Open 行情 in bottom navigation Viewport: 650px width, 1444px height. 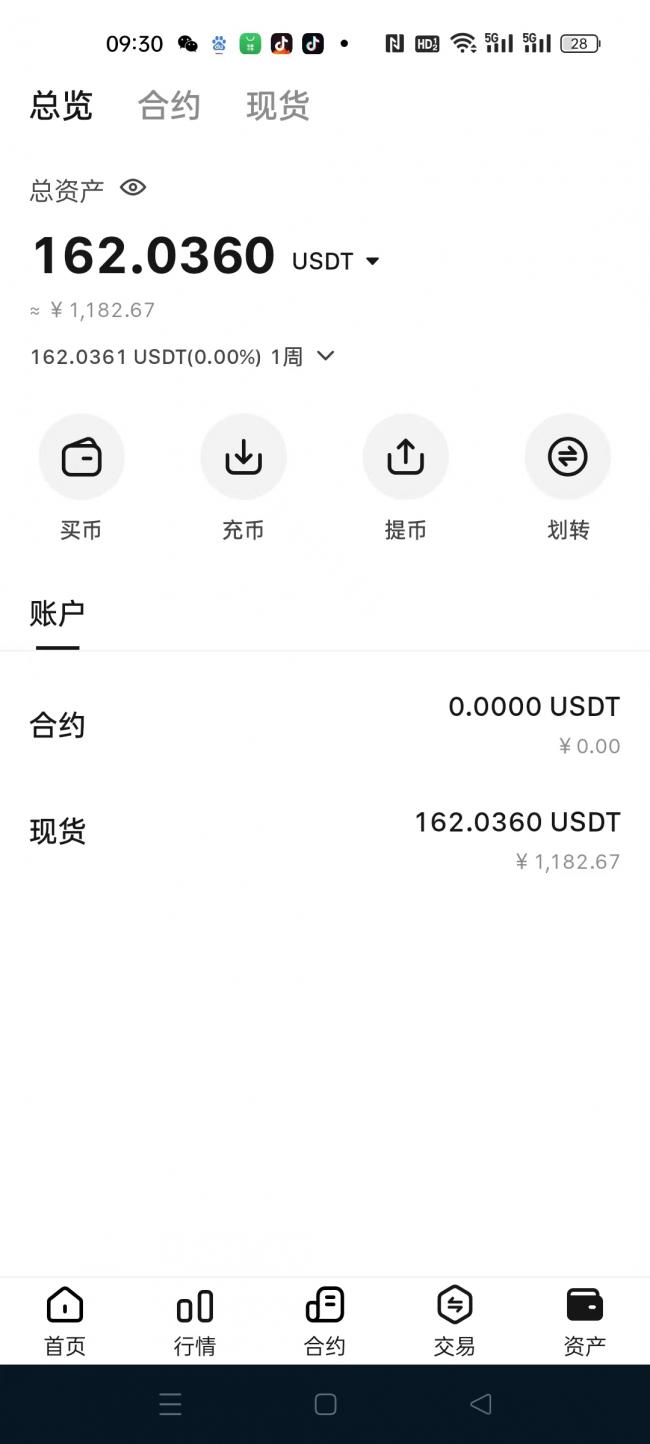click(195, 1321)
